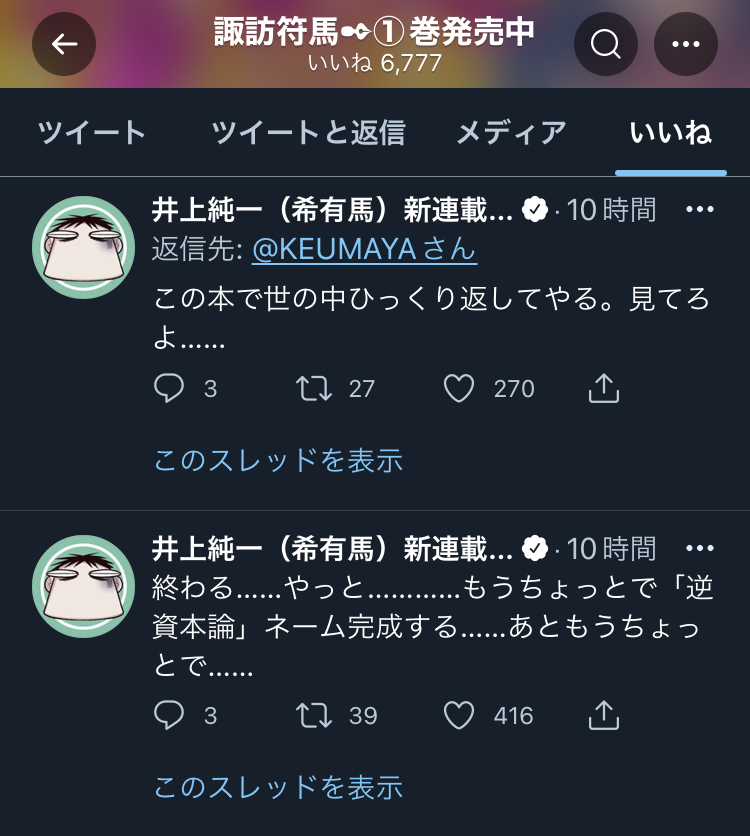Switch to the ツイートと返信 tab
750x836 pixels.
point(308,133)
